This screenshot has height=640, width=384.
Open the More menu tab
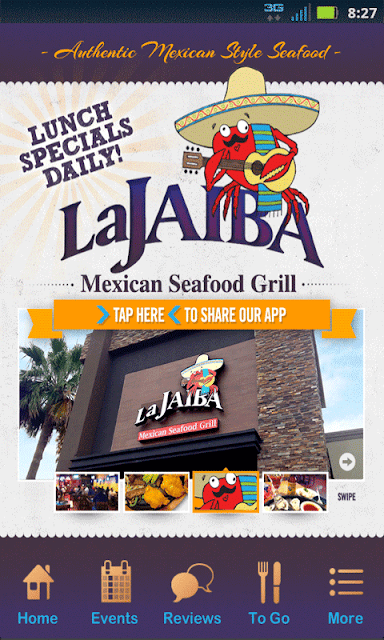tap(346, 594)
